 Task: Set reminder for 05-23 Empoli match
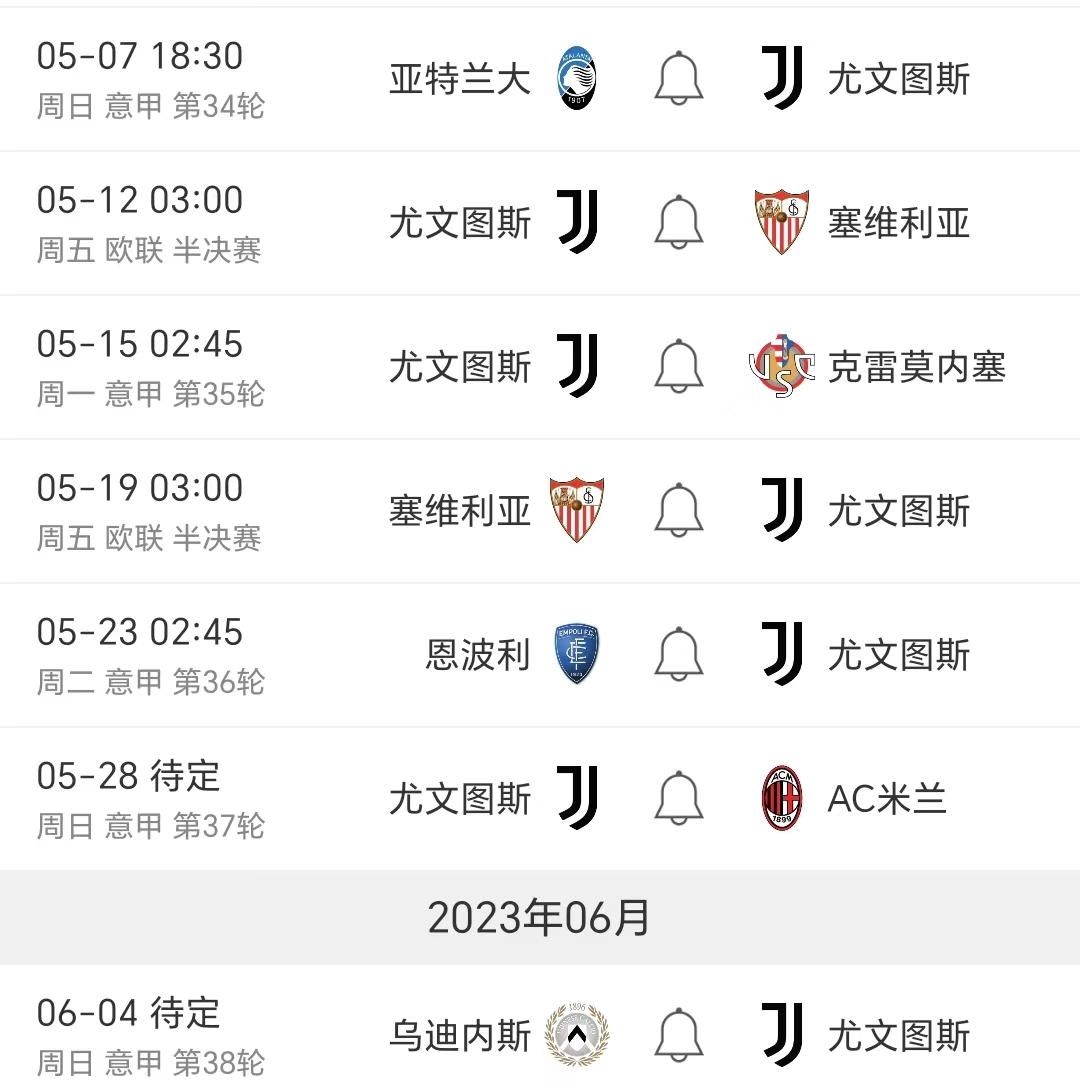pos(679,654)
